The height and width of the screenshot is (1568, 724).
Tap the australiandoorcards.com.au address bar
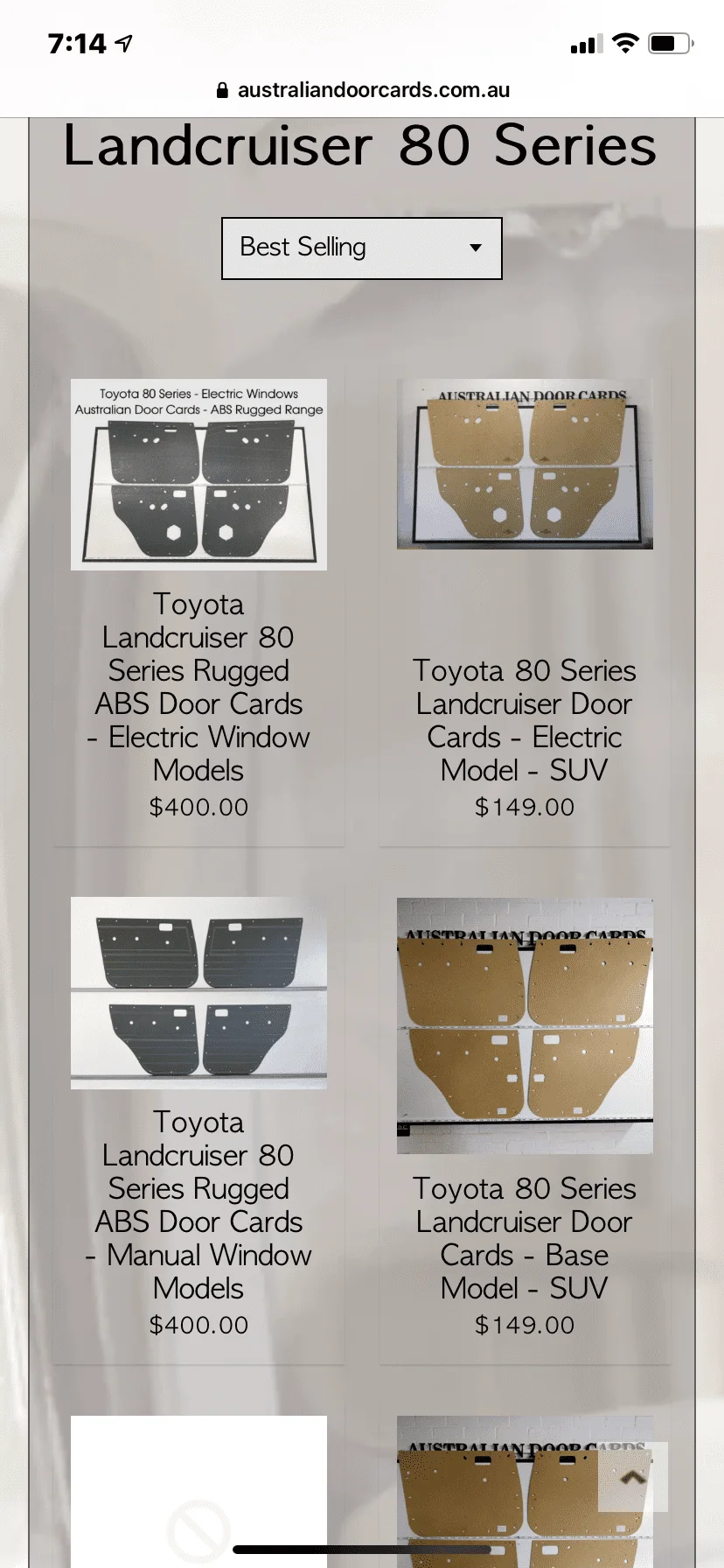tap(362, 90)
